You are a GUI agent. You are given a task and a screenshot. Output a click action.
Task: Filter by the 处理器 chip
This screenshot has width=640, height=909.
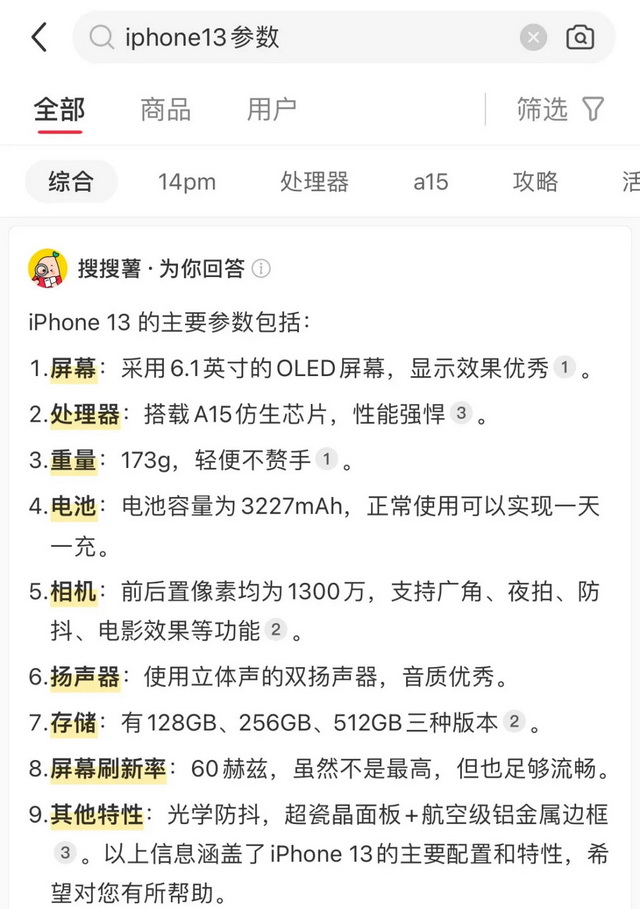coord(314,182)
